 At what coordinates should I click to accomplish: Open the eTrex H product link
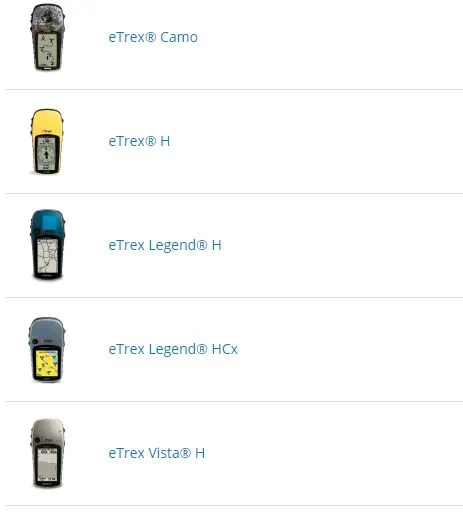[x=139, y=141]
